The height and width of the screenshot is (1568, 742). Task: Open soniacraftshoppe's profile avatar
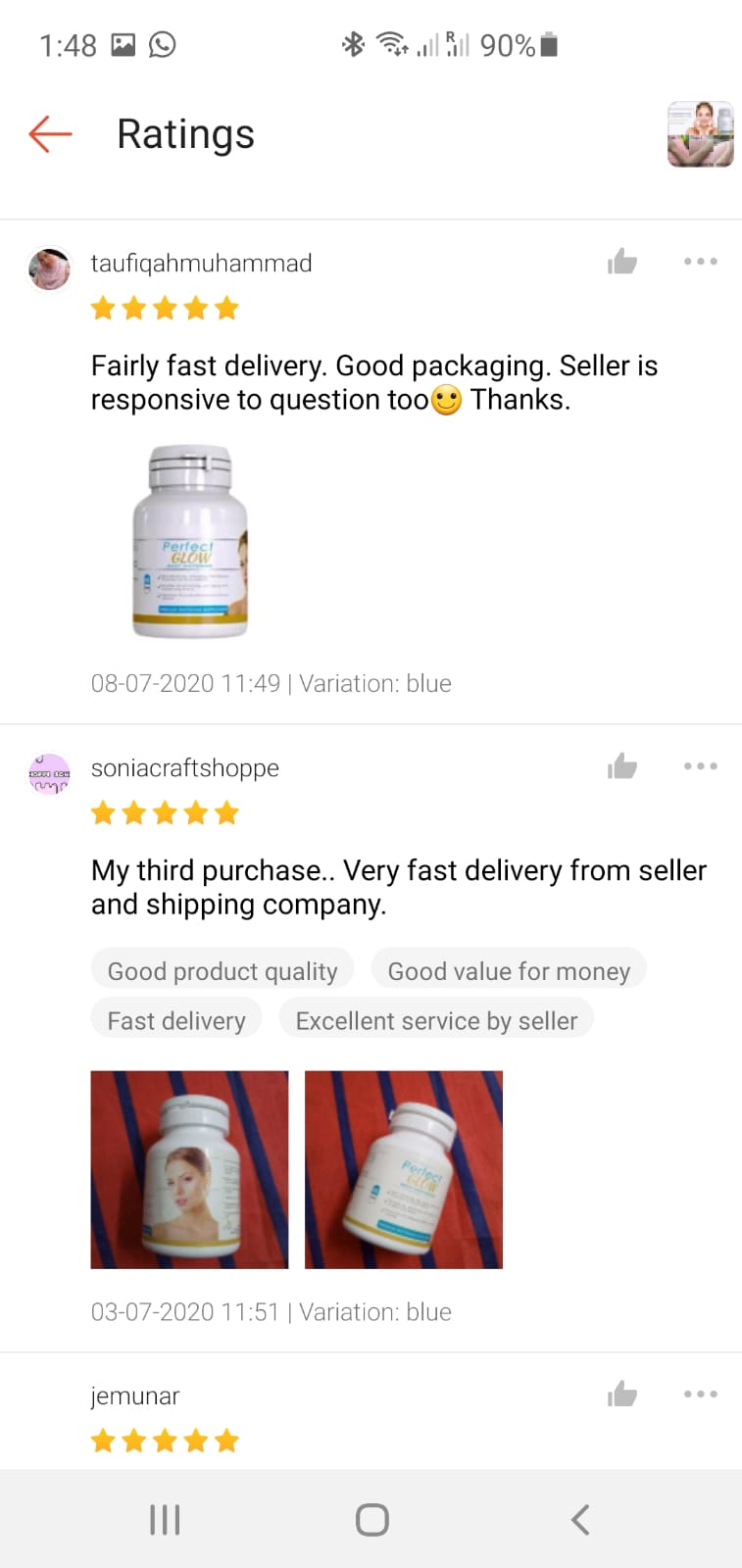pos(49,774)
